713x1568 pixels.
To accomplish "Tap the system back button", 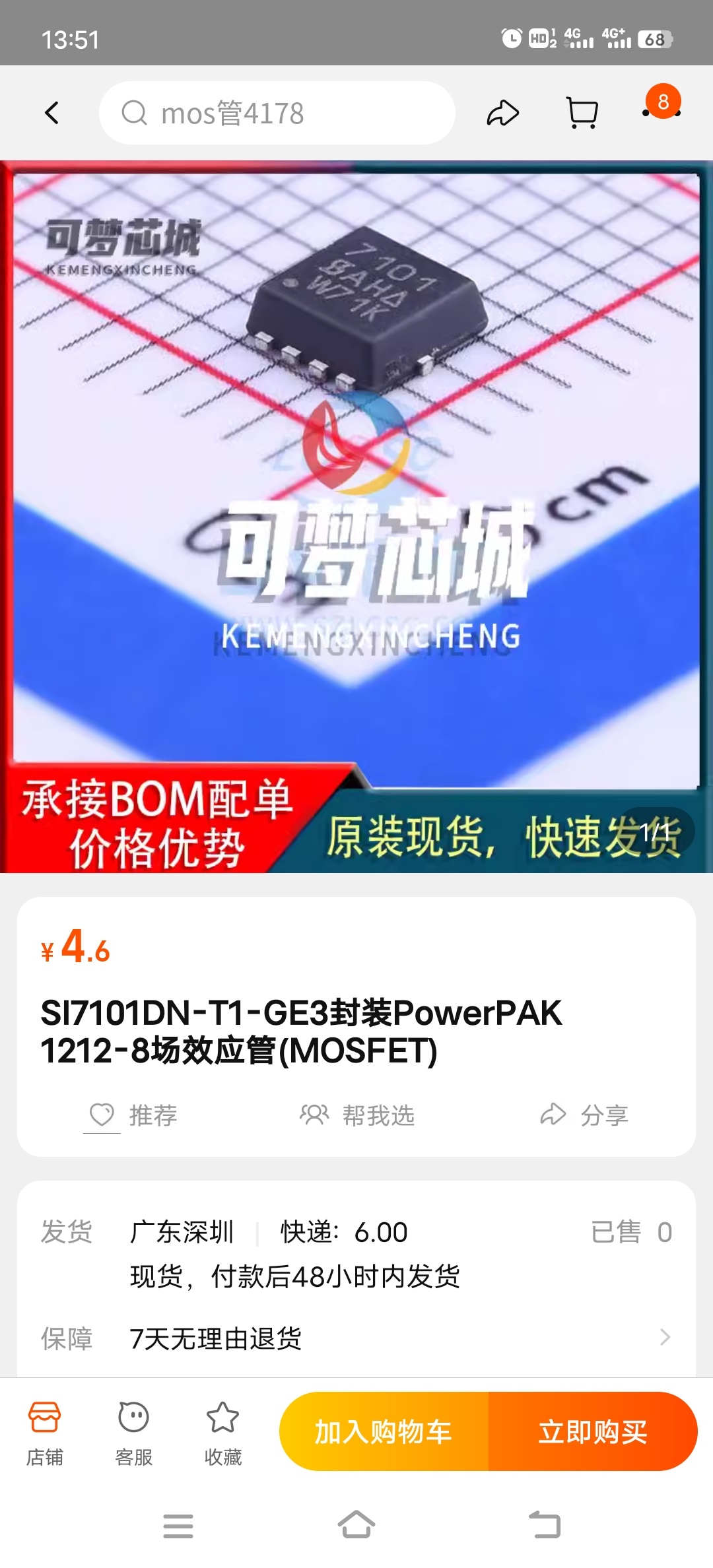I will click(545, 1525).
